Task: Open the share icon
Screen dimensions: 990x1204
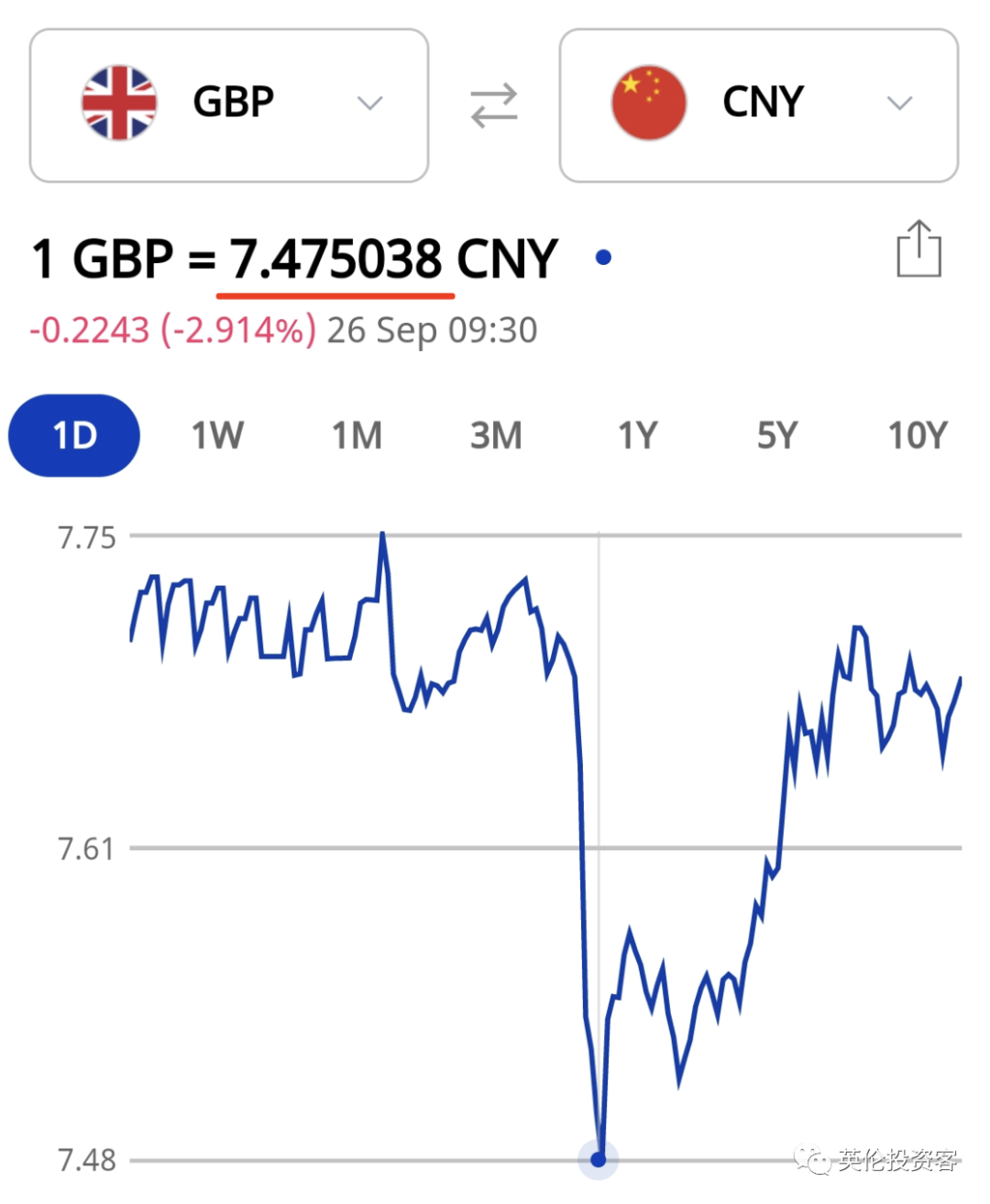Action: point(920,250)
